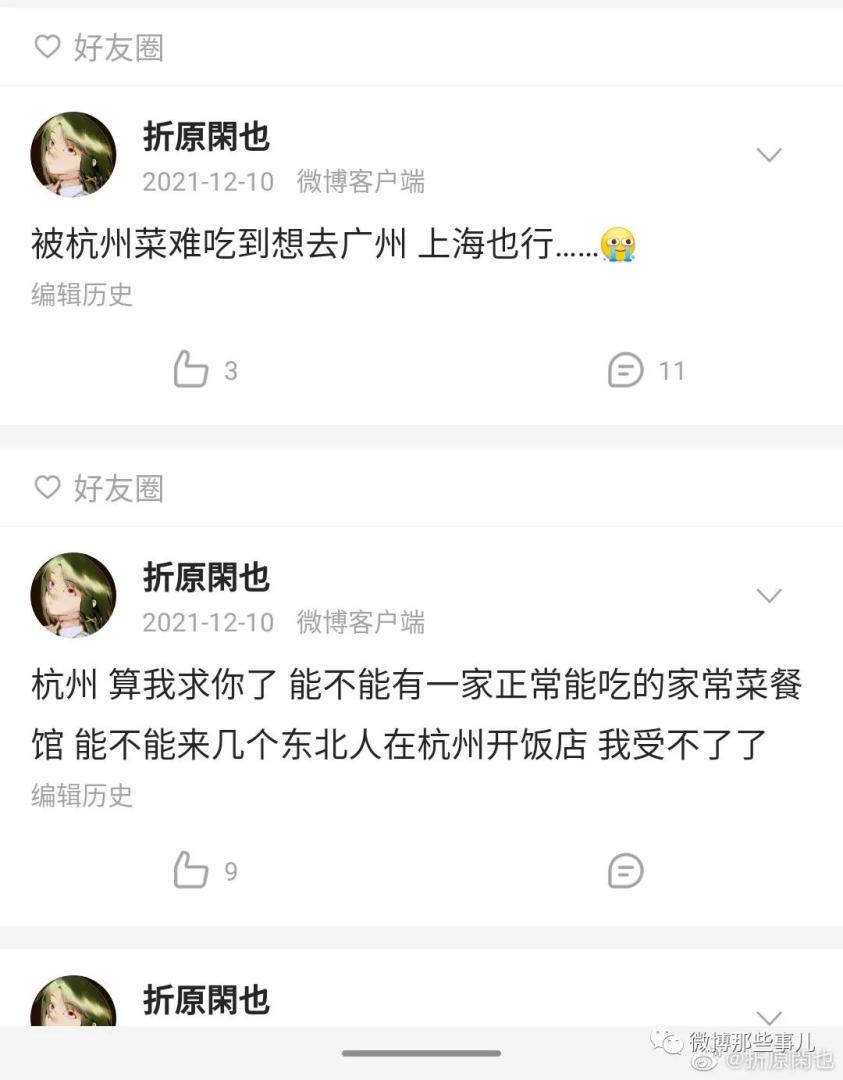The width and height of the screenshot is (843, 1080).
Task: Expand the chevron menu on the 算我求你了 post
Action: point(768,596)
